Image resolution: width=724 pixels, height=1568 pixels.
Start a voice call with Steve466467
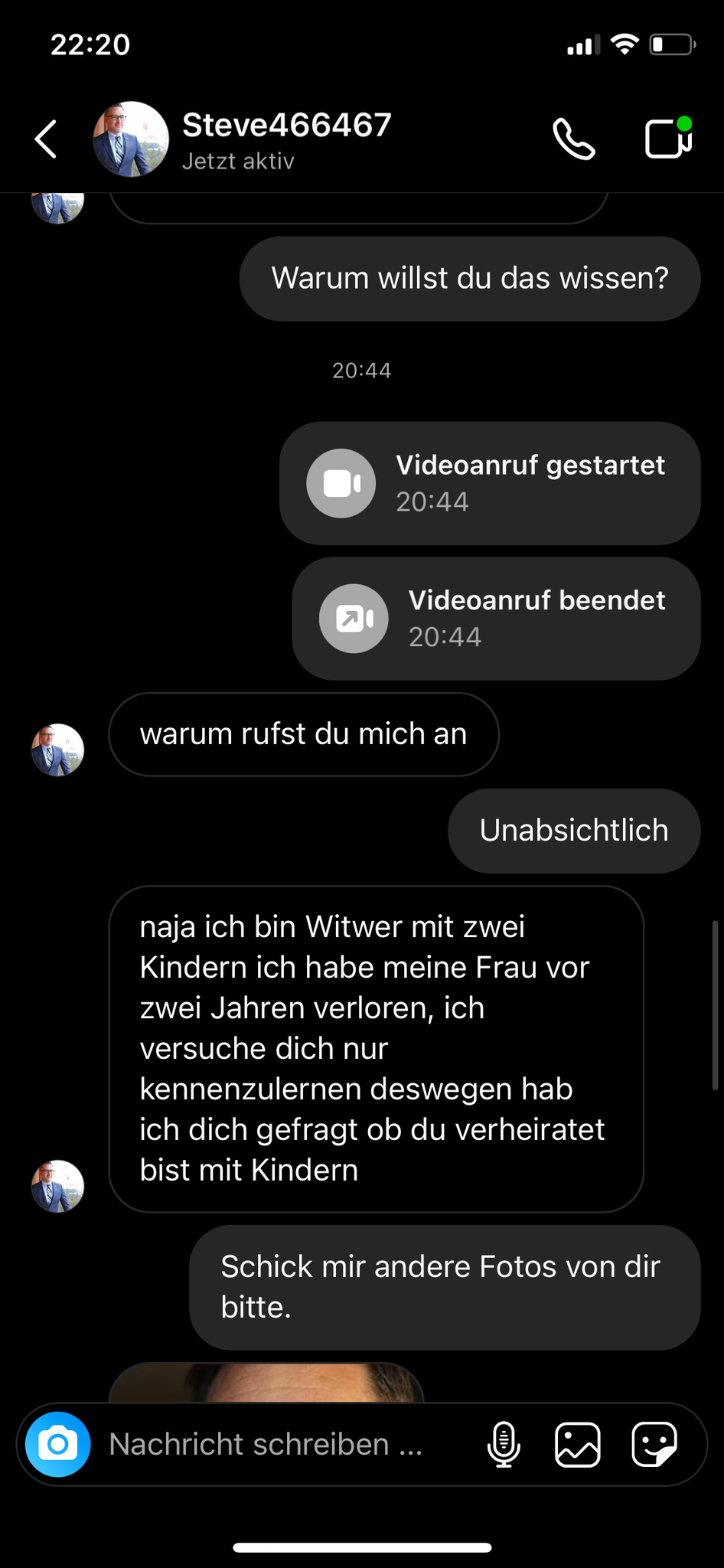(x=573, y=139)
